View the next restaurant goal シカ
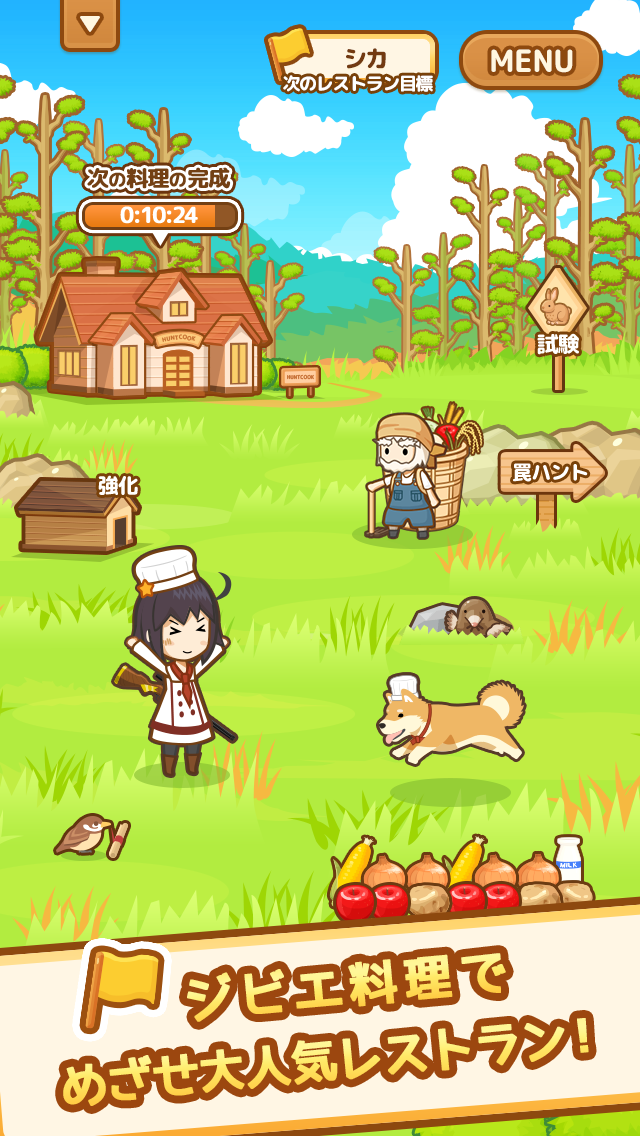640x1136 pixels. pos(355,62)
